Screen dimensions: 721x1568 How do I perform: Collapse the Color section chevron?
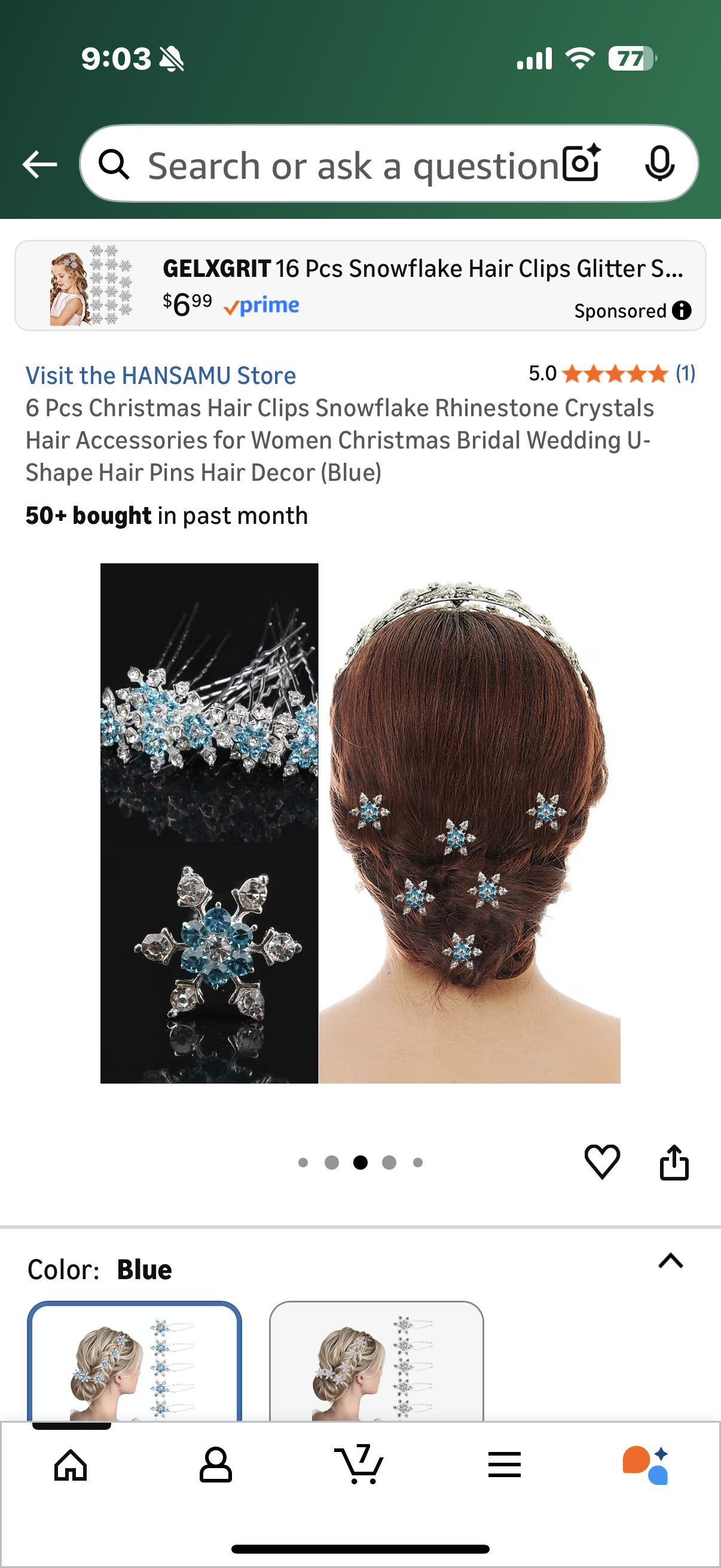coord(671,1261)
